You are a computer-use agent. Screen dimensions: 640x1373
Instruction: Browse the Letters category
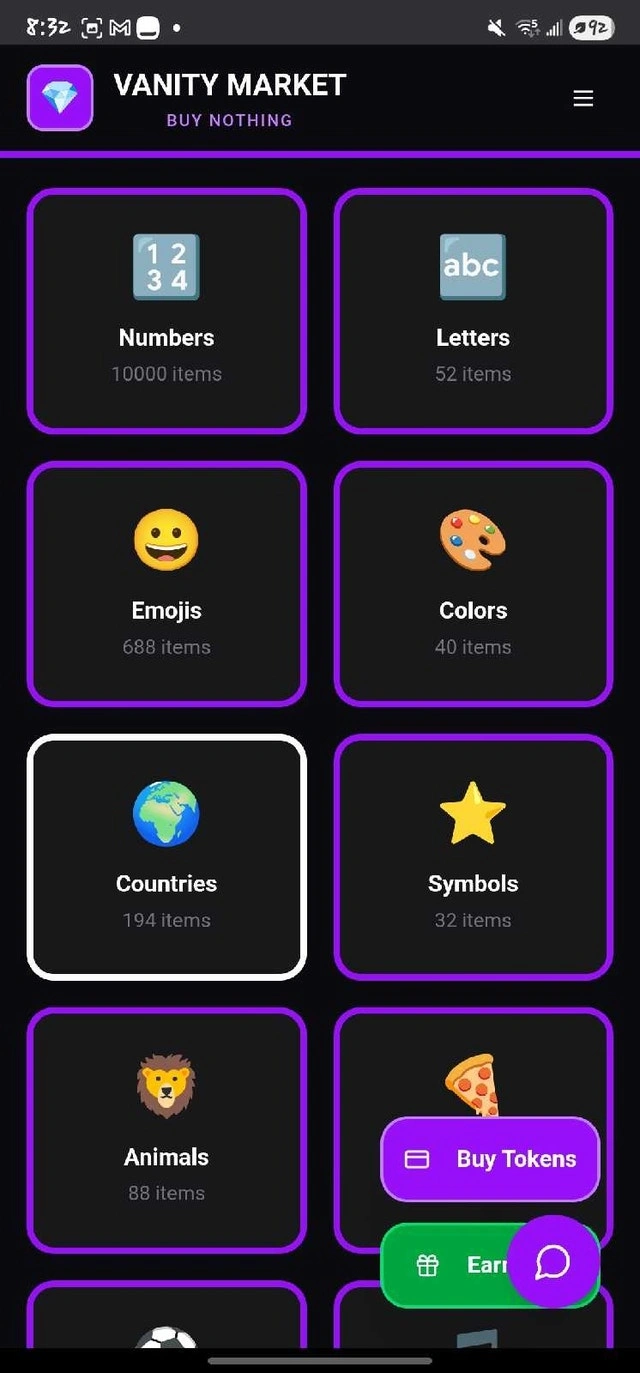[473, 311]
